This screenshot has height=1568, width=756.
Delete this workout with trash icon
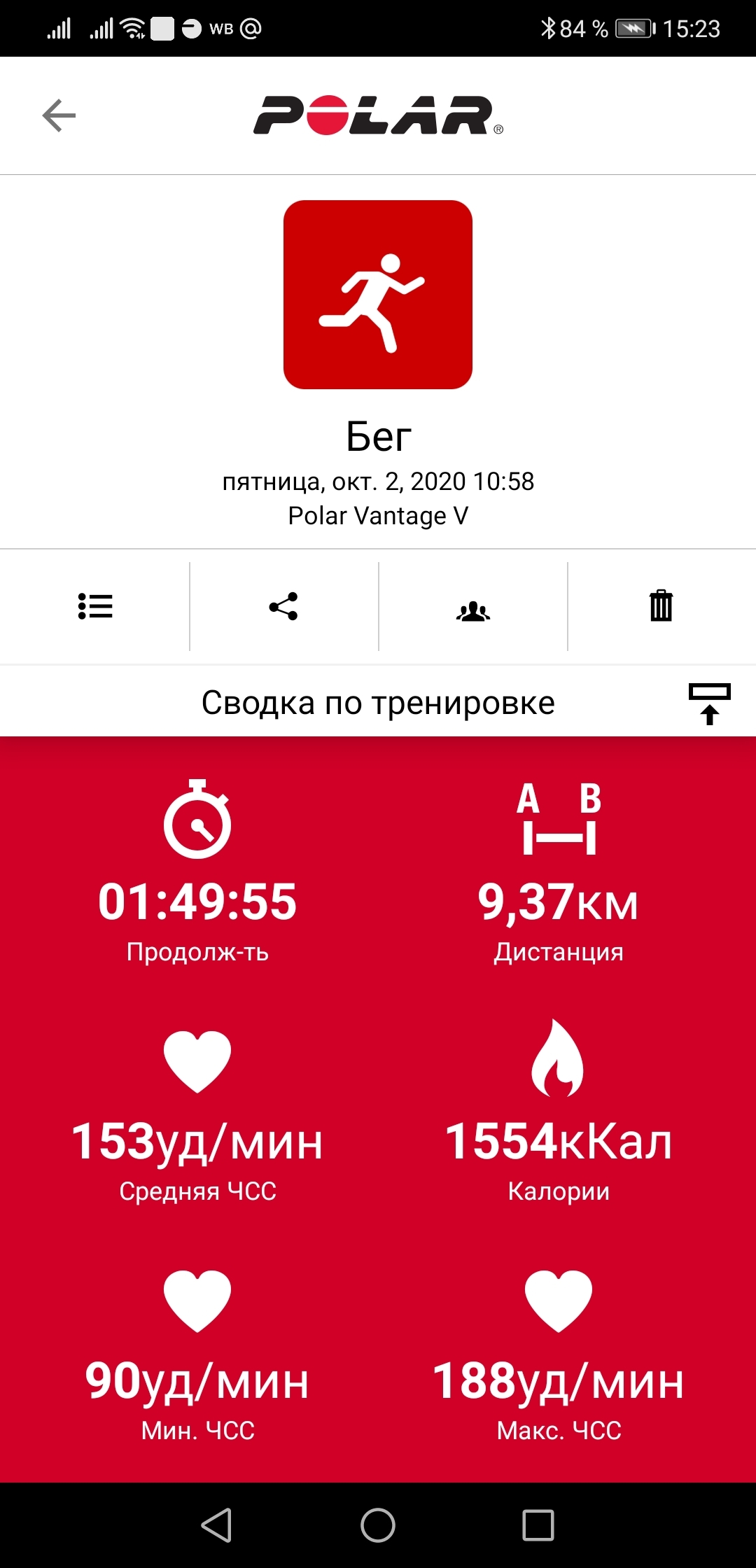(661, 606)
